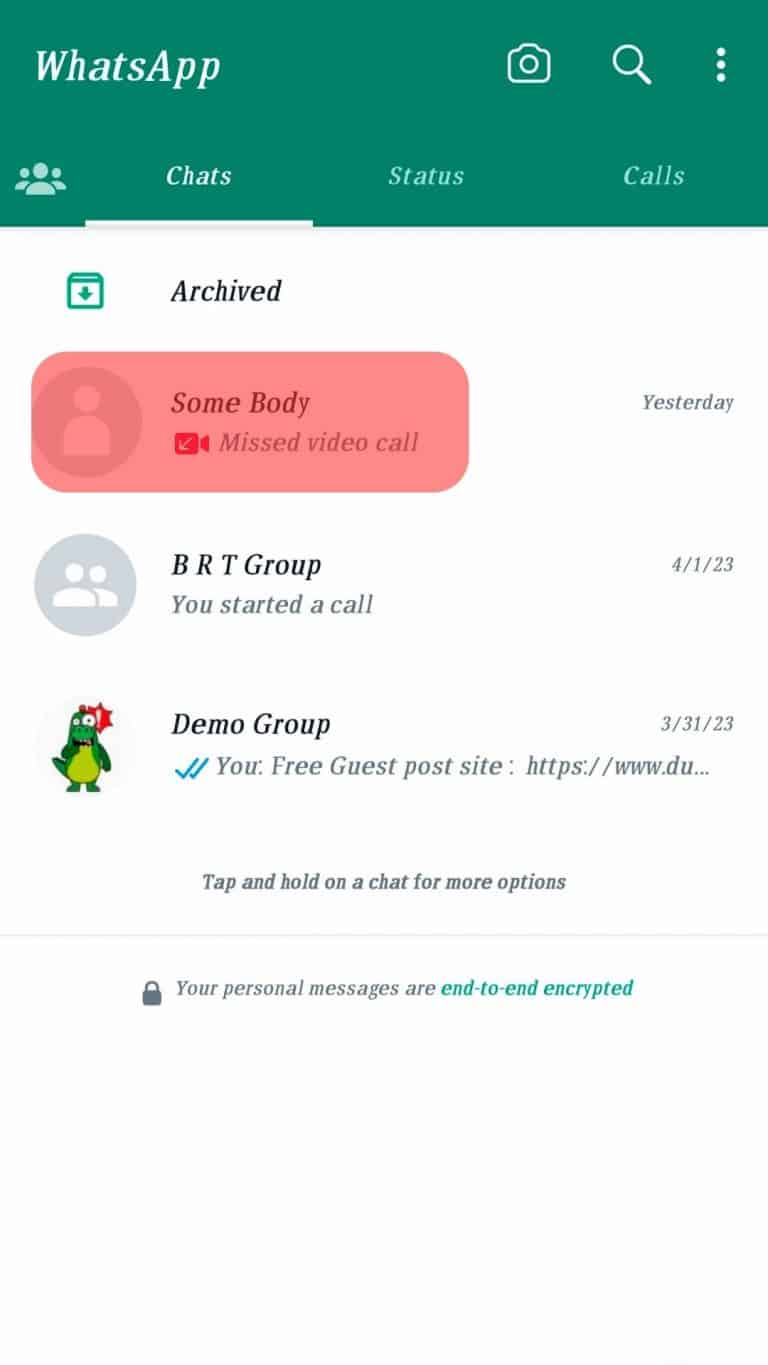Open the chat with Some Body

[x=300, y=420]
